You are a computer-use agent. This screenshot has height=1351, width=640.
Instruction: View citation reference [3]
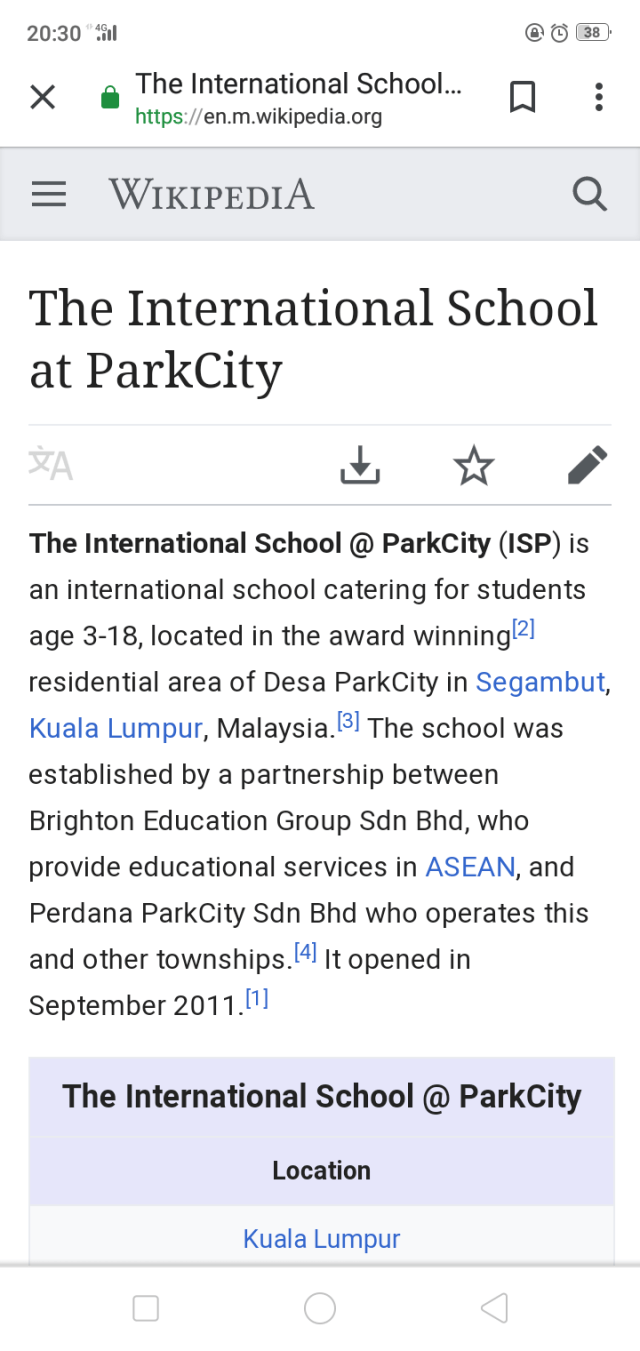[348, 721]
